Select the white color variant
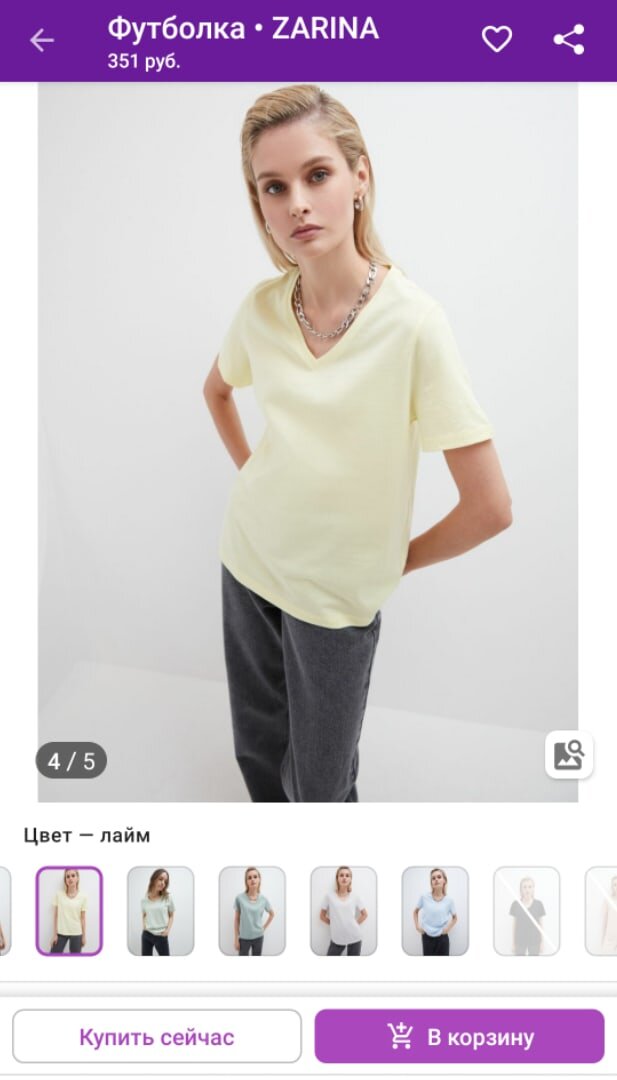 pos(343,910)
